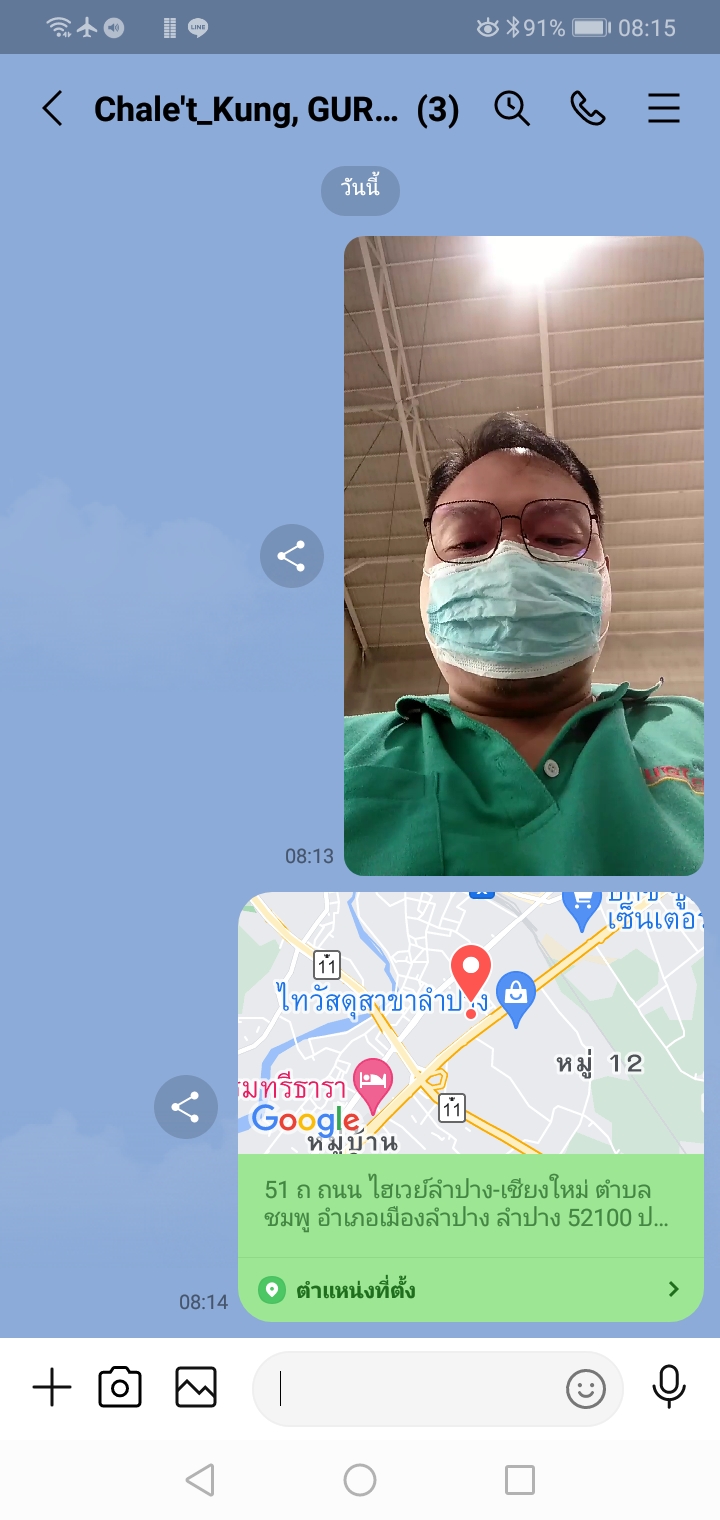Open the gallery picker
The image size is (720, 1520).
tap(196, 1388)
